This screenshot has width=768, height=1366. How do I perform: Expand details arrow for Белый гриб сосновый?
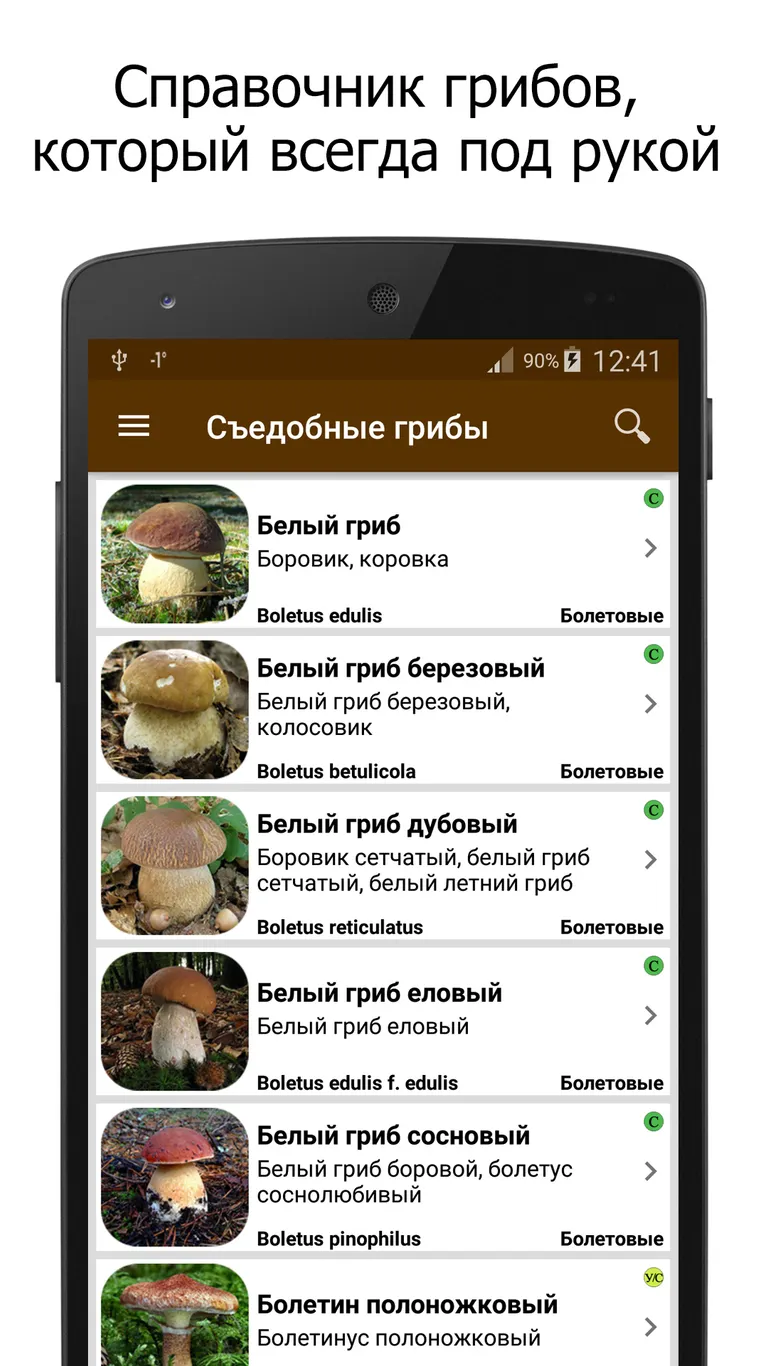click(x=651, y=1171)
